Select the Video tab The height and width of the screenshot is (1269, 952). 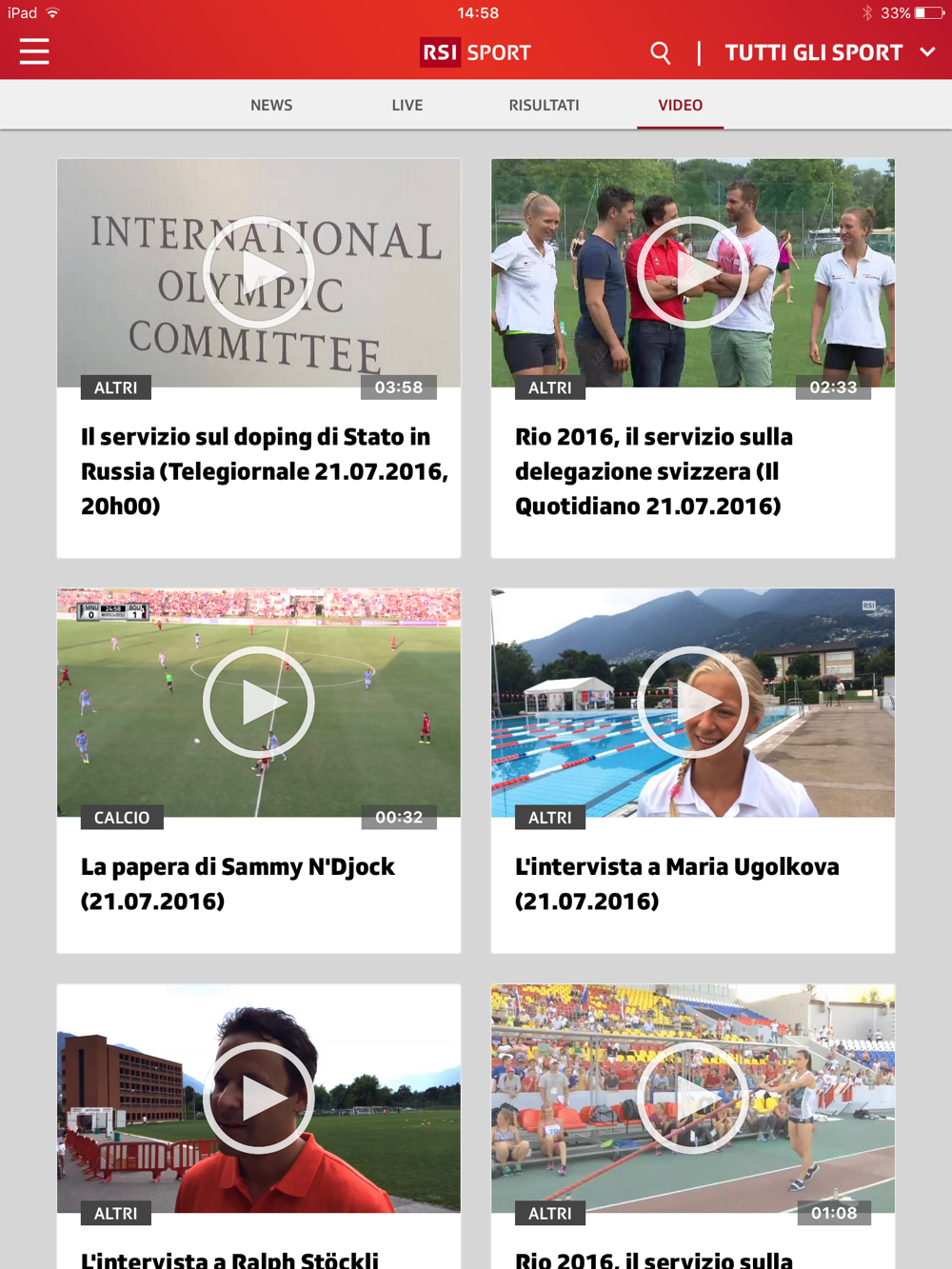[x=680, y=105]
